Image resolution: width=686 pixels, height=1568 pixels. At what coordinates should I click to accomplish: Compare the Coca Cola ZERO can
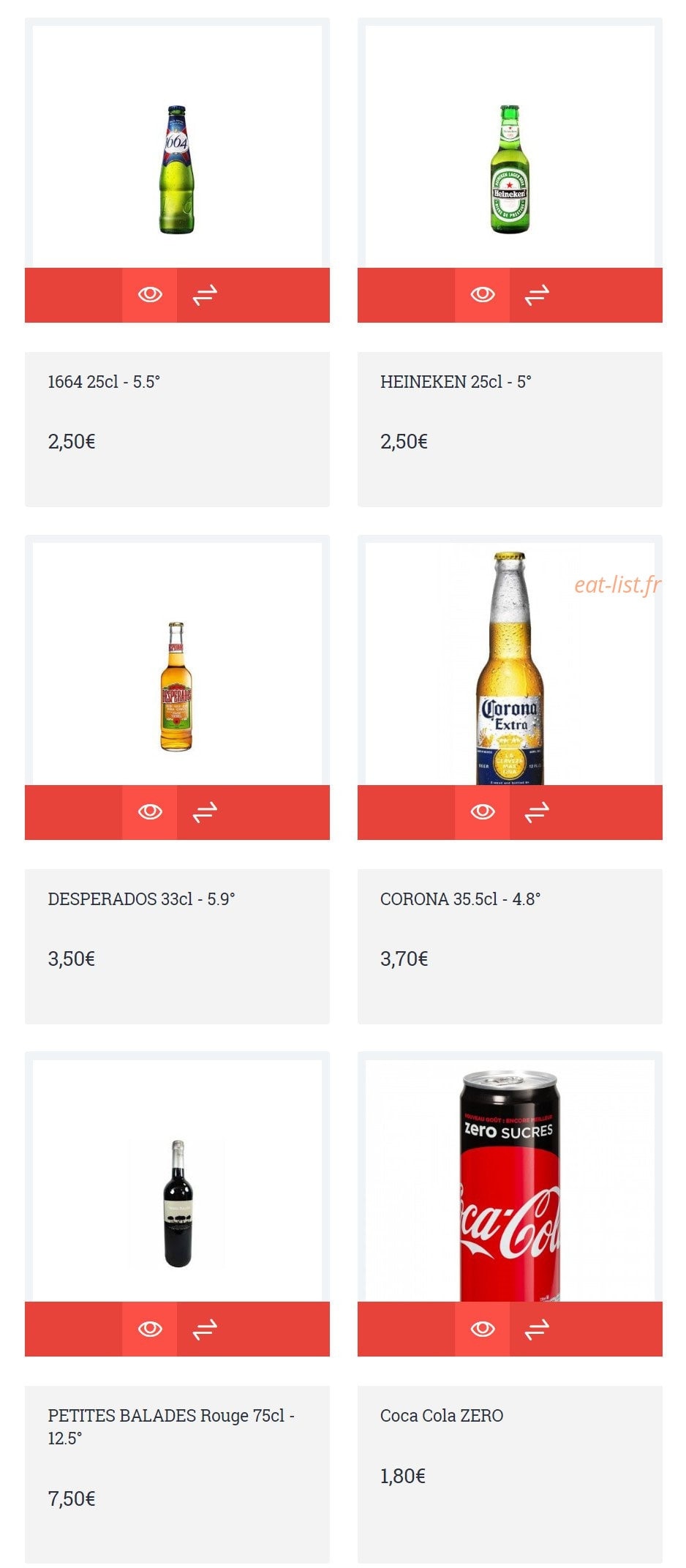pos(538,1329)
